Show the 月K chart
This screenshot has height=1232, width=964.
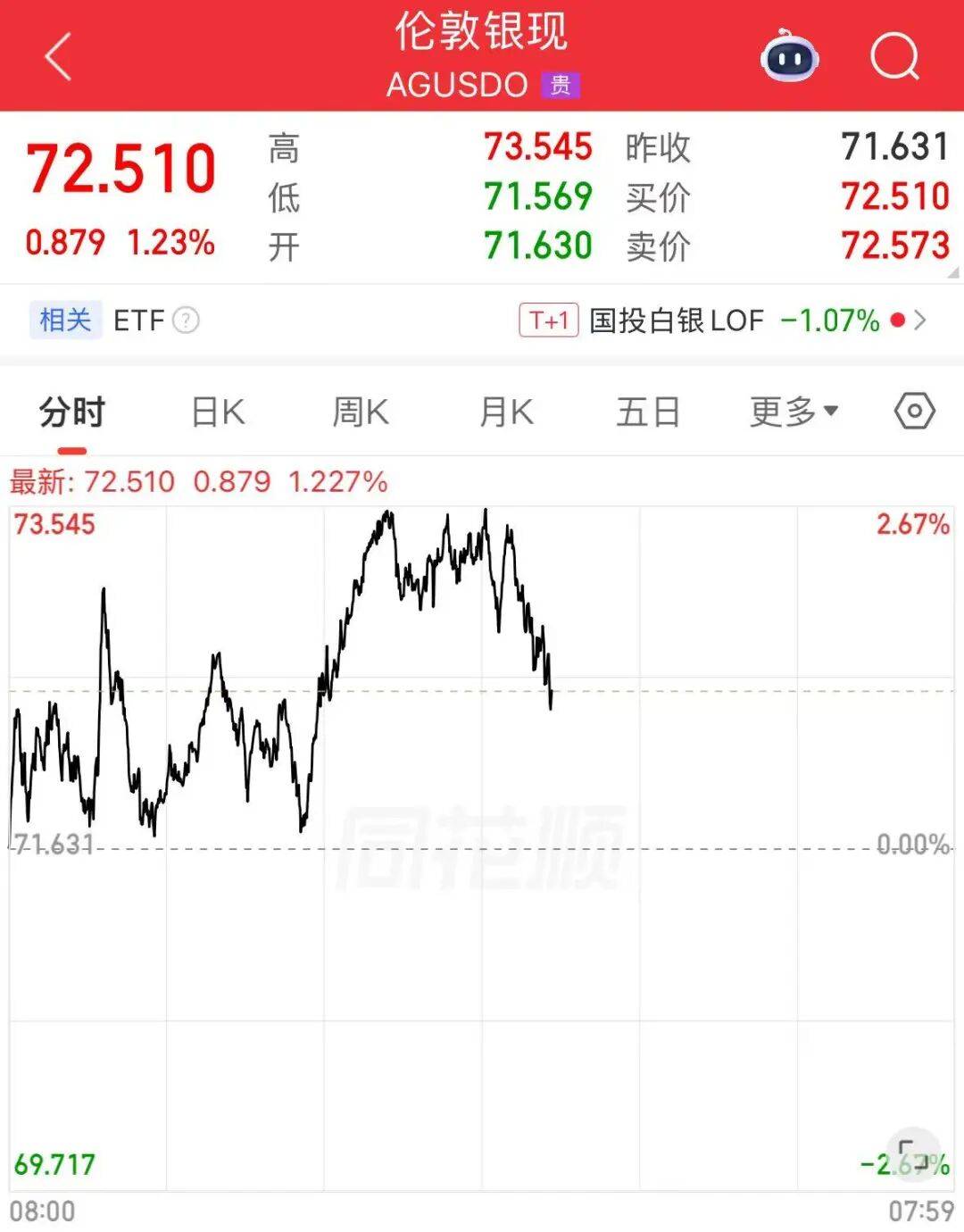pyautogui.click(x=506, y=412)
